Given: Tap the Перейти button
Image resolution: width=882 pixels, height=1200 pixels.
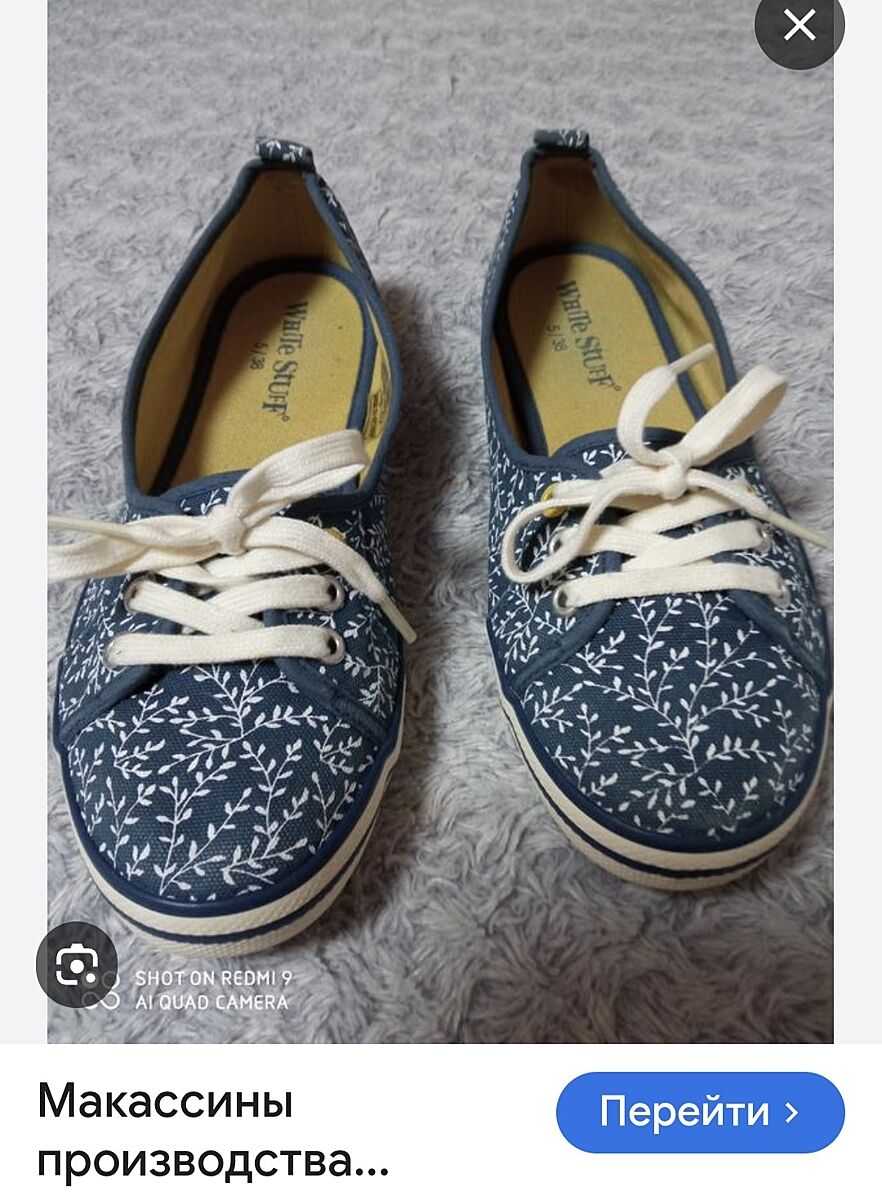Looking at the screenshot, I should (x=700, y=1112).
